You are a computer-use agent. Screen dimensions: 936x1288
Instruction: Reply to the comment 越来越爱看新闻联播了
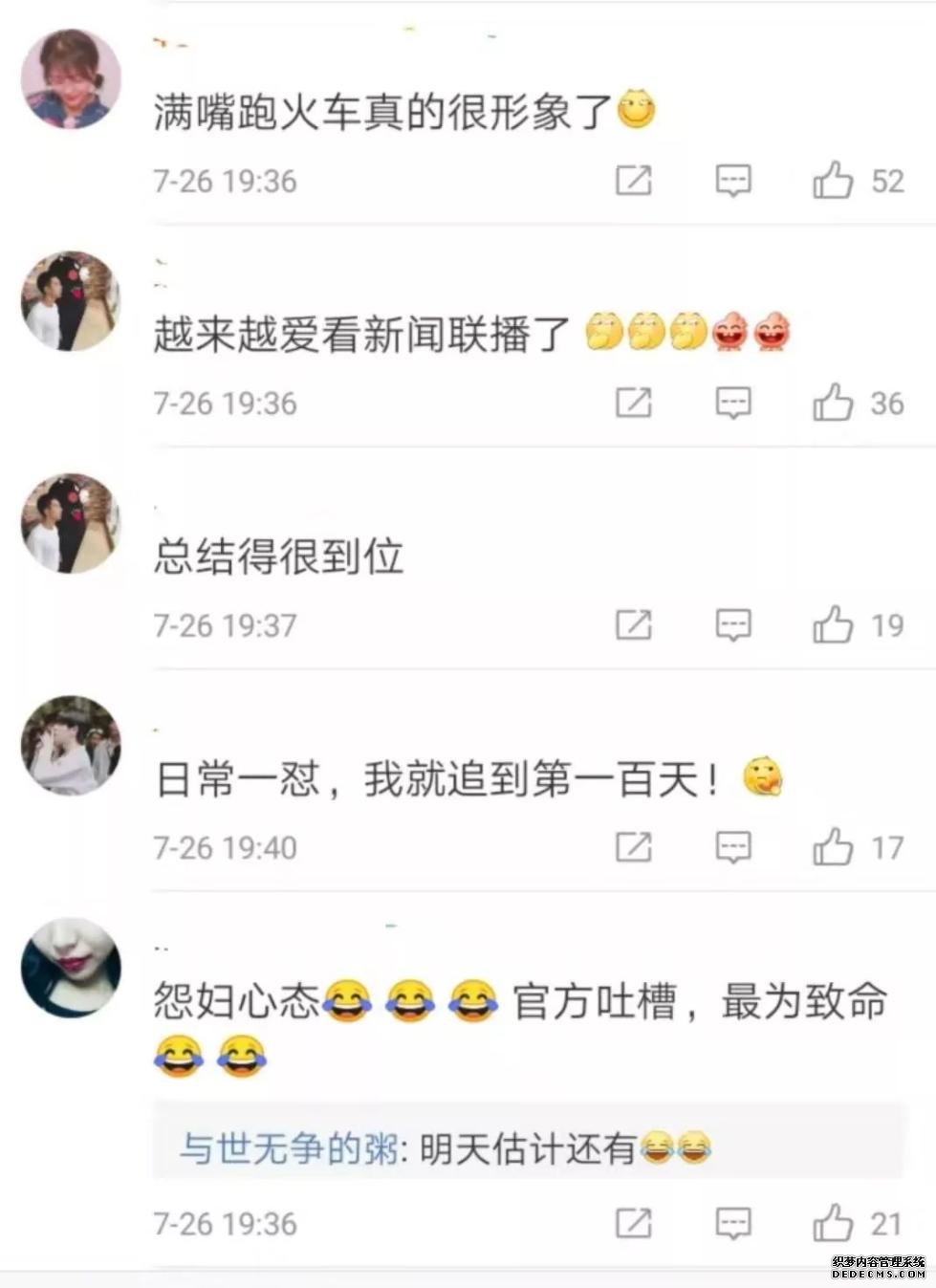click(733, 403)
